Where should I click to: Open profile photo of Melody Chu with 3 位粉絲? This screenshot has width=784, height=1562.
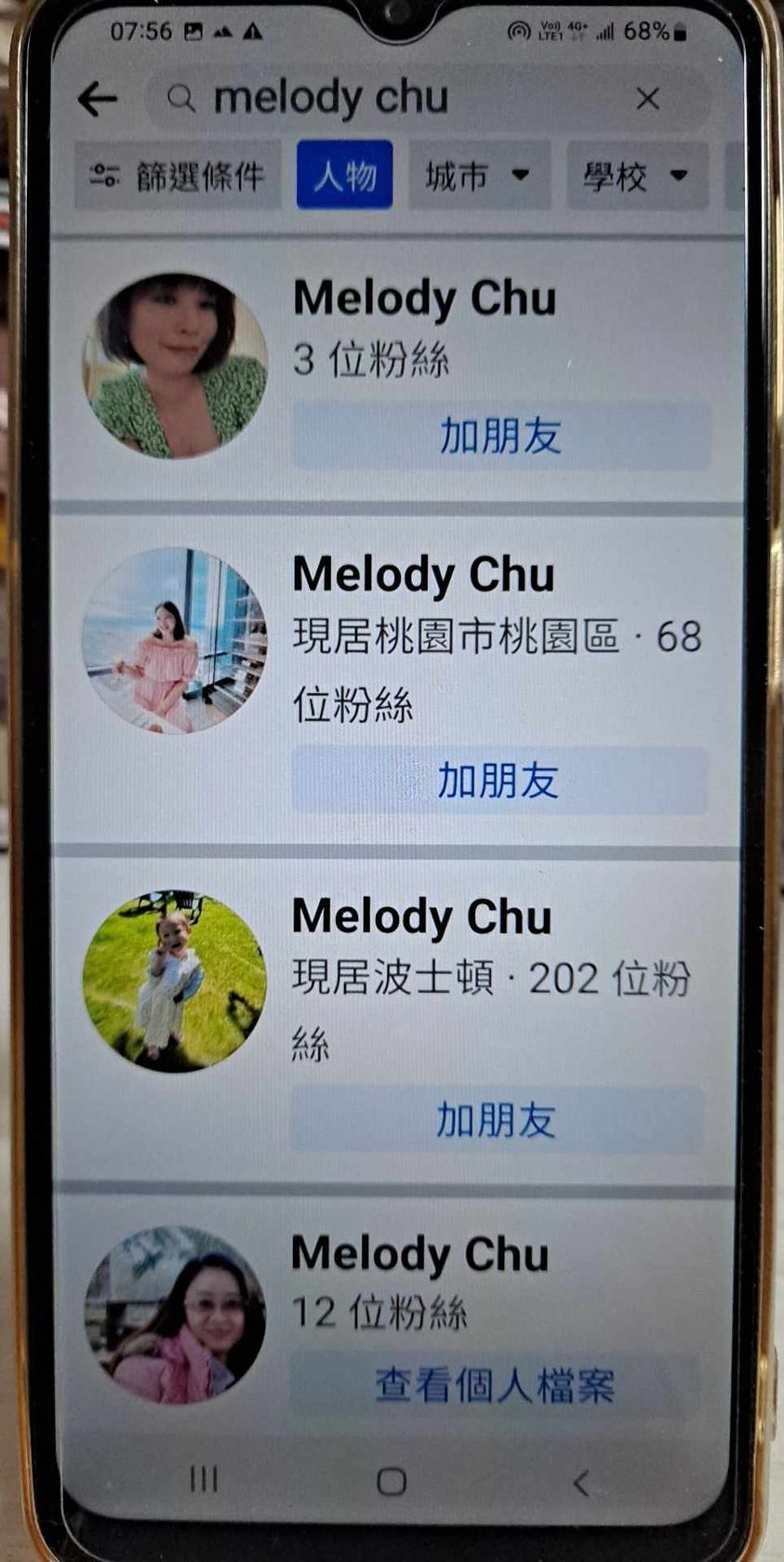(175, 366)
